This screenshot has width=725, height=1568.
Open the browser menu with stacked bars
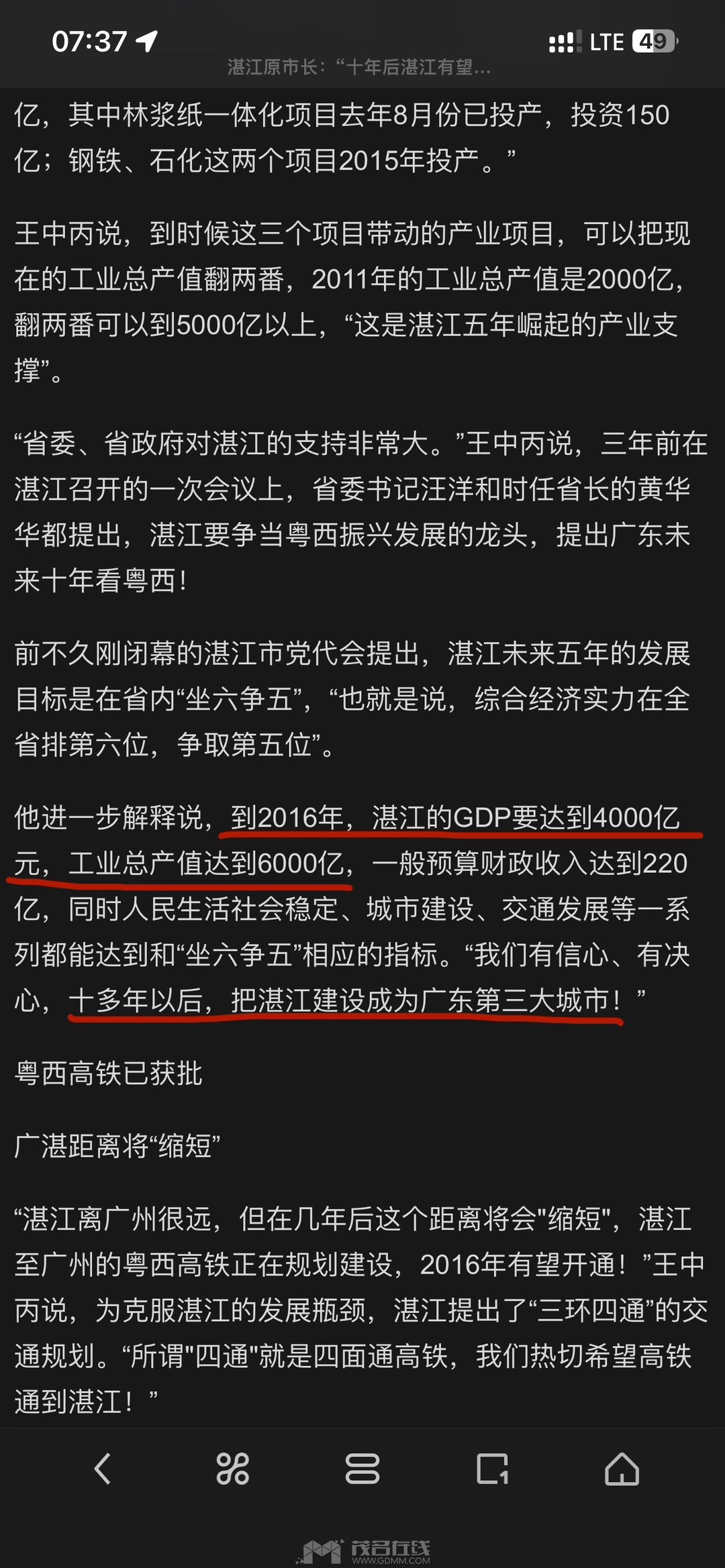pyautogui.click(x=362, y=1469)
